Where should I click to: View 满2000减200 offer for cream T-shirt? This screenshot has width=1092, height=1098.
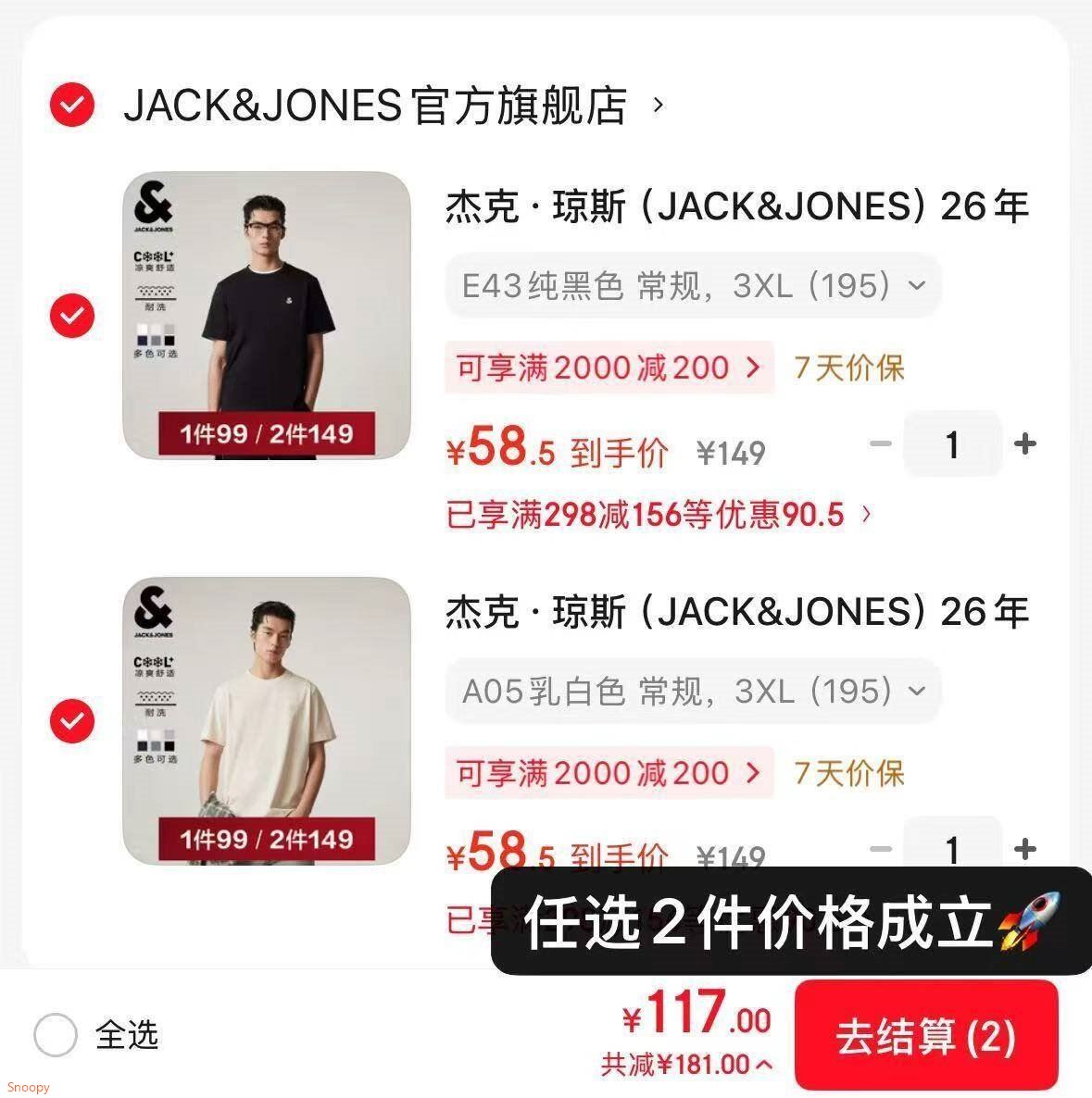pos(609,773)
